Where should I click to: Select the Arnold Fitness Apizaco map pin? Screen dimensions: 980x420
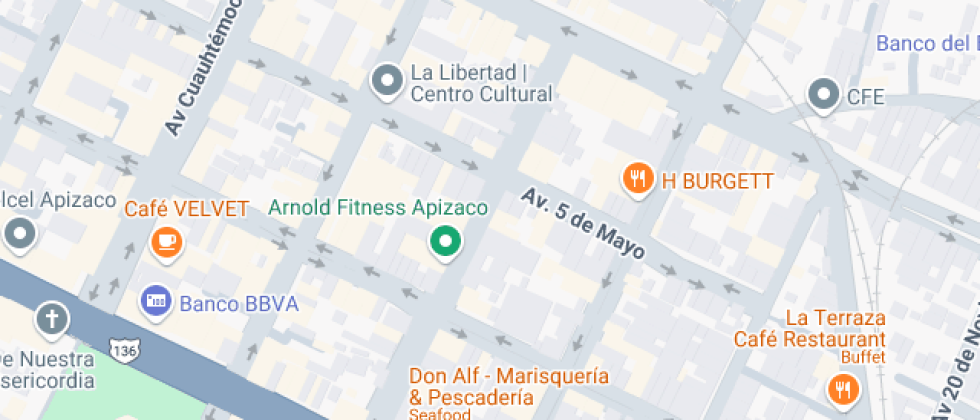[x=445, y=242]
